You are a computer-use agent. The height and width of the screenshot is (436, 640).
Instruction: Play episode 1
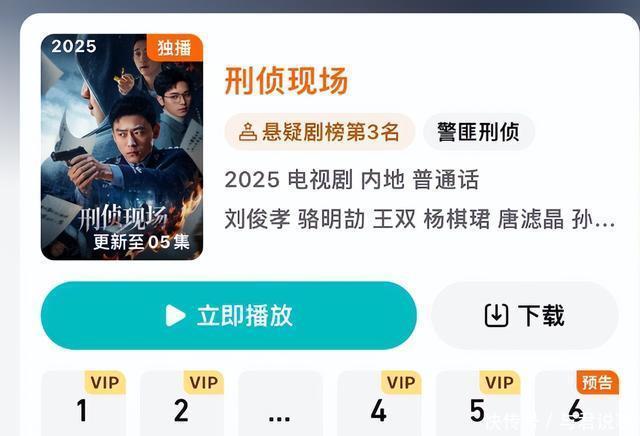click(x=84, y=403)
